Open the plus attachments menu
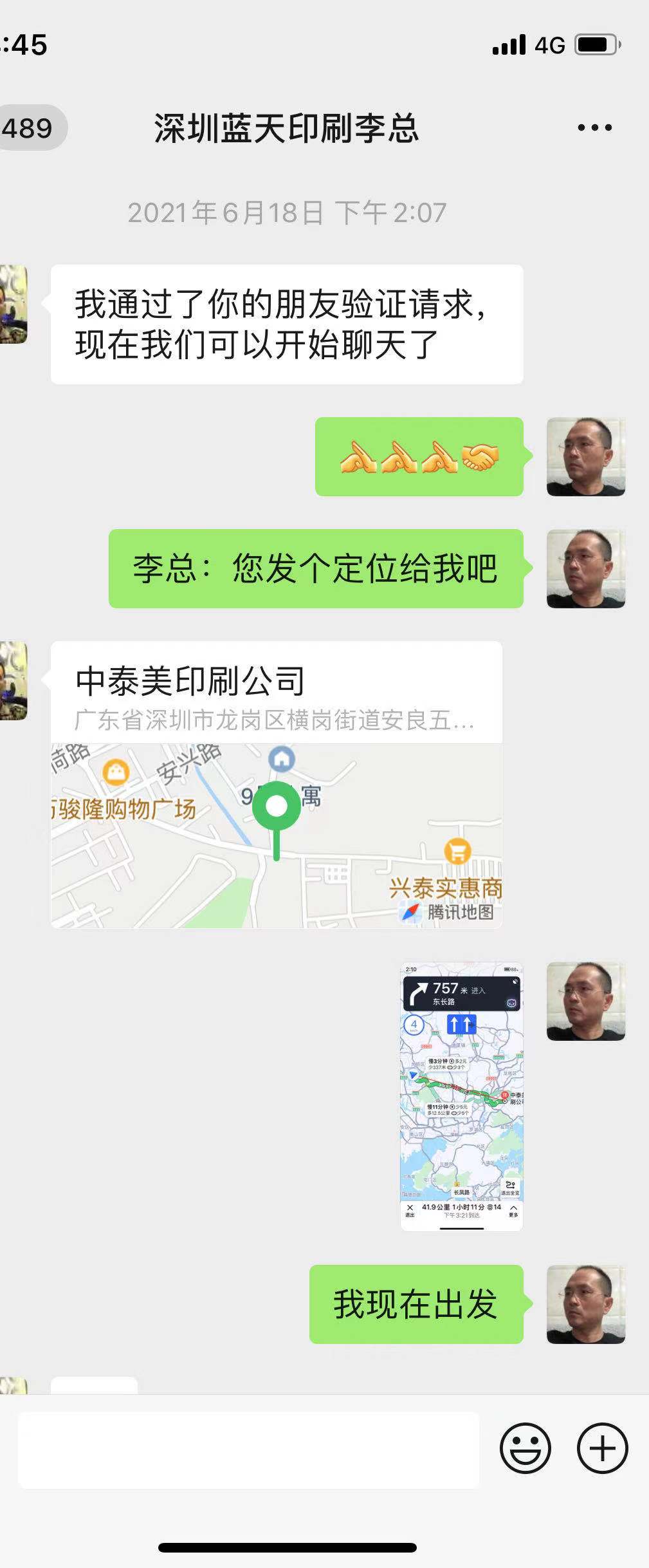This screenshot has width=649, height=1568. tap(602, 1448)
